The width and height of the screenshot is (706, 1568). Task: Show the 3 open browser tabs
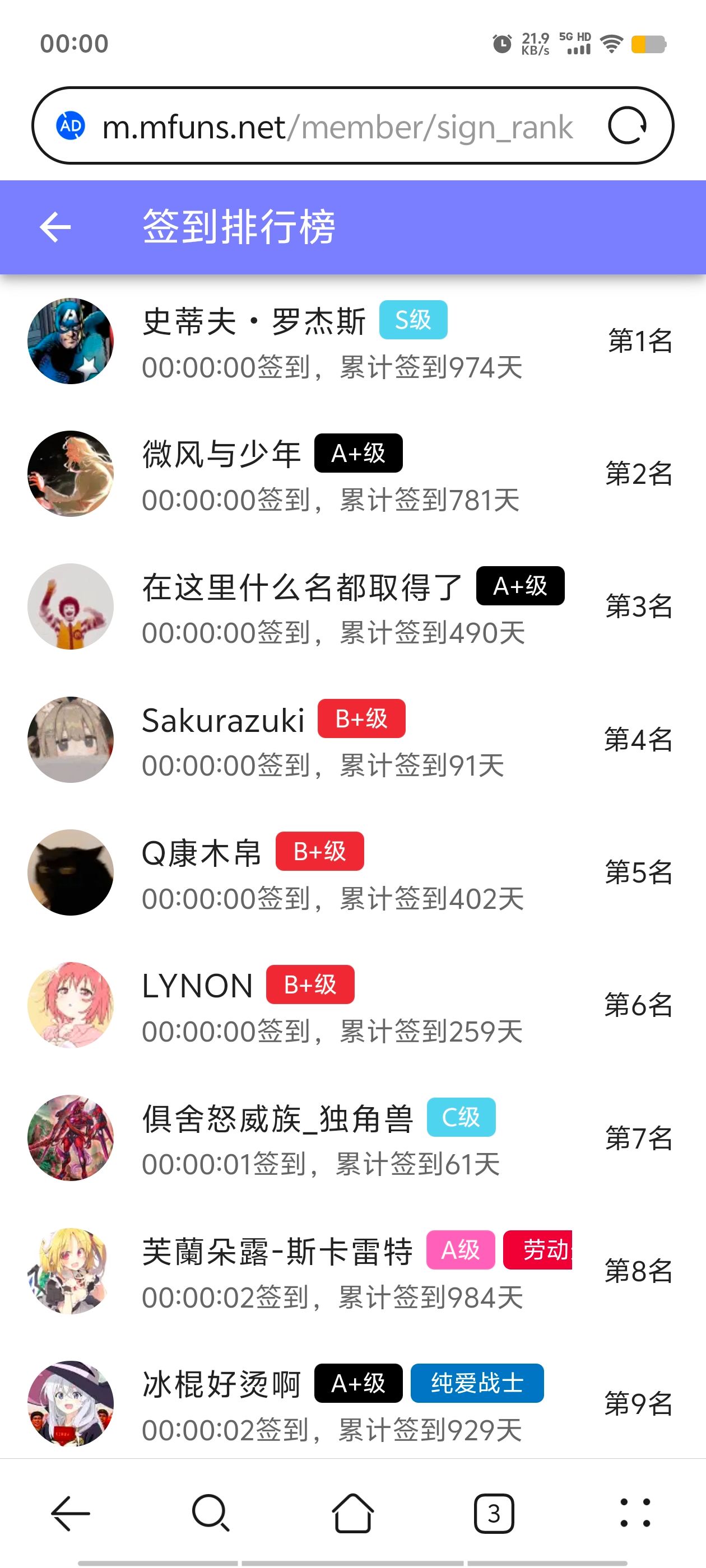coord(494,1513)
